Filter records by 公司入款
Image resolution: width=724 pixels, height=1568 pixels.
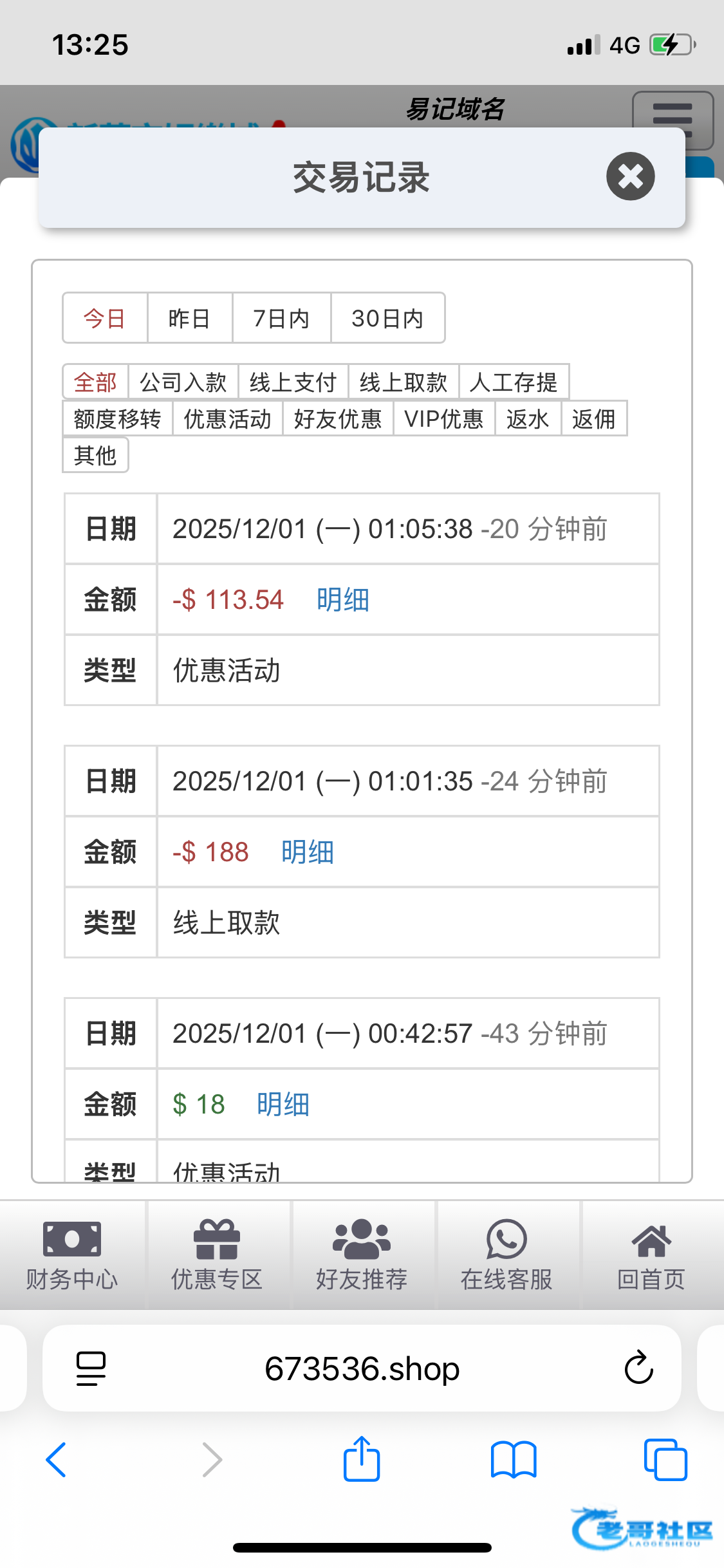tap(183, 382)
